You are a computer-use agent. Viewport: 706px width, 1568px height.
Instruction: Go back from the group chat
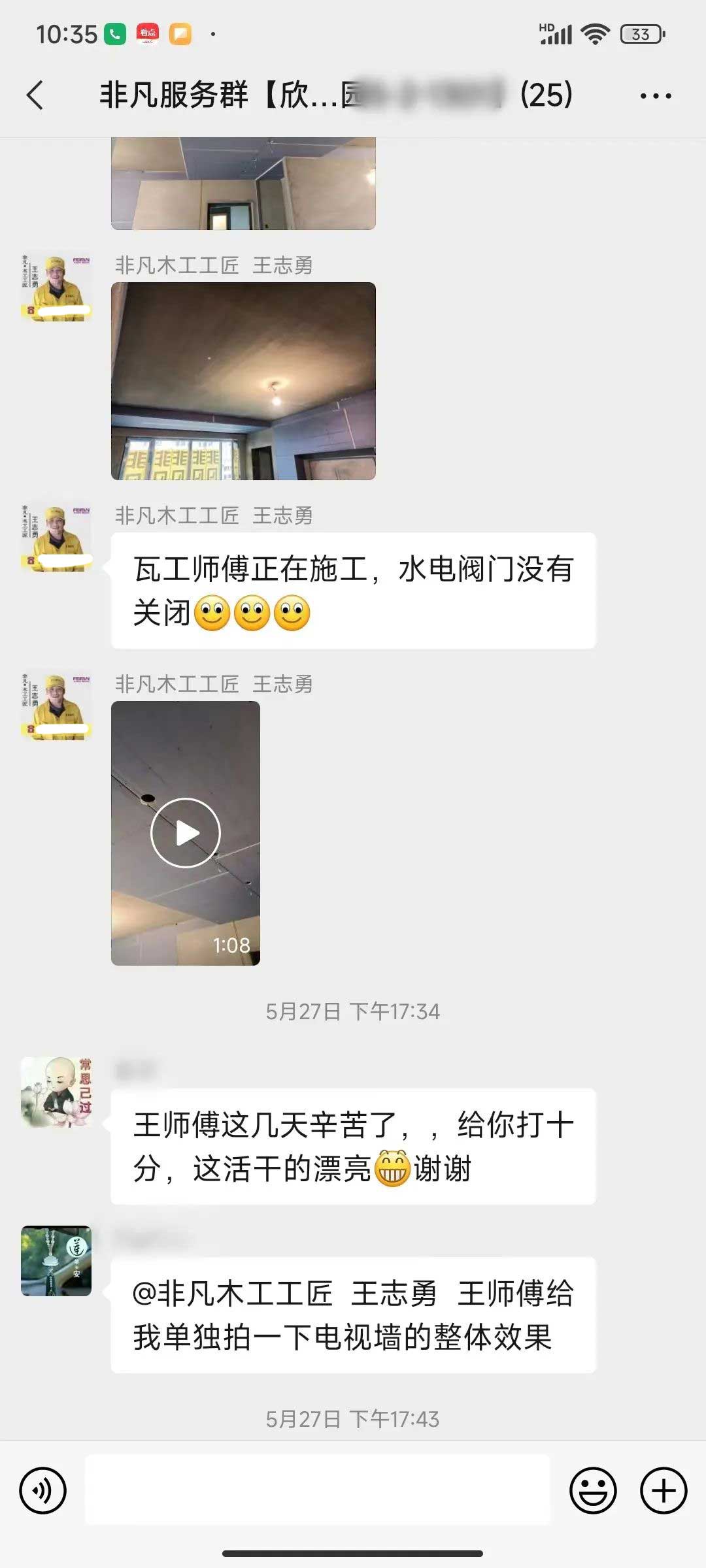coord(36,95)
